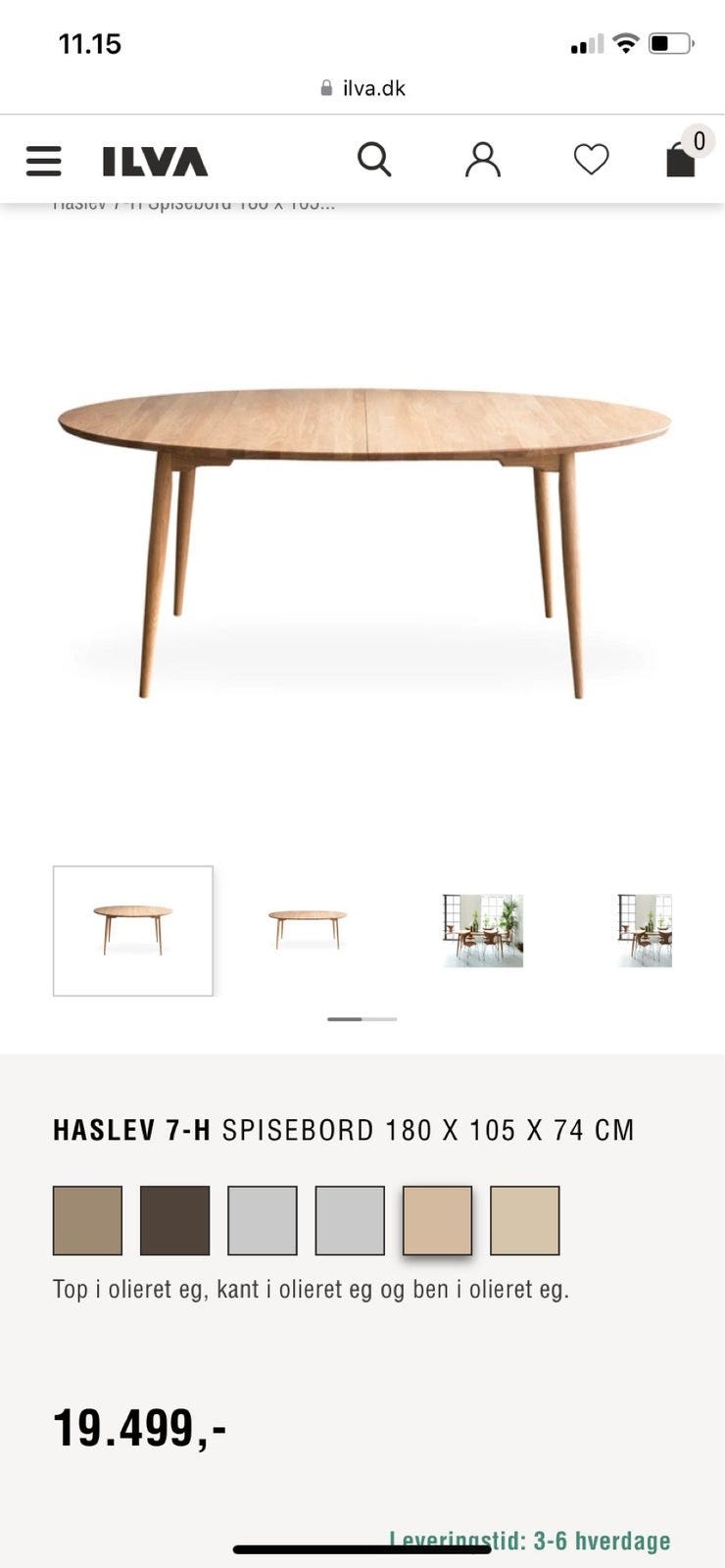Click the wishlist heart icon

[591, 159]
